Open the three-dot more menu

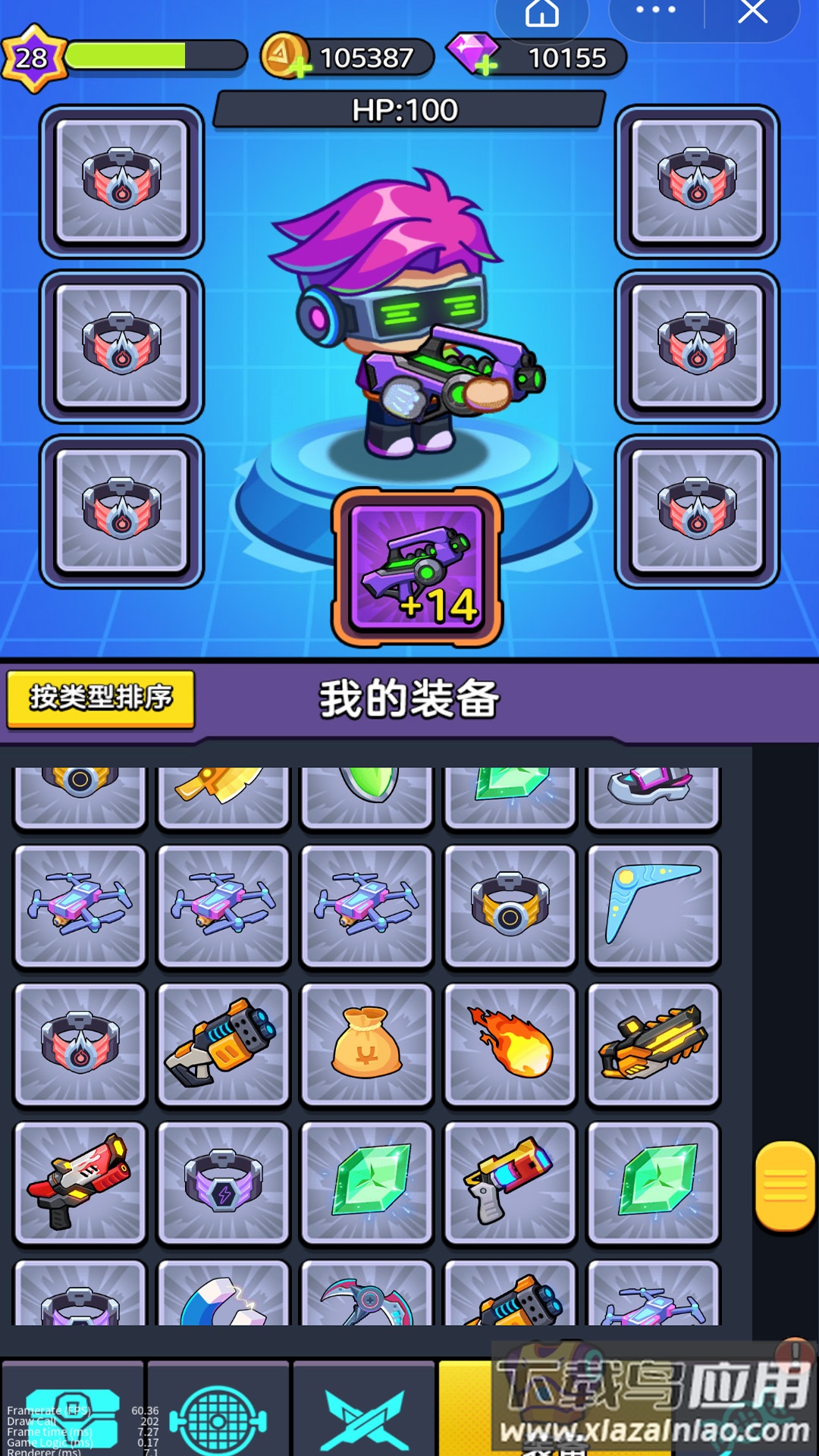point(655,11)
